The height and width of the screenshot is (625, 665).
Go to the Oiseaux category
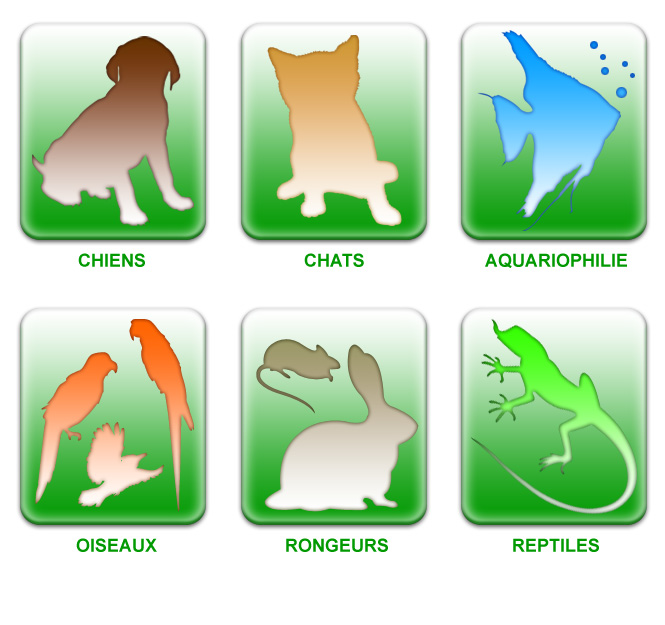click(x=112, y=416)
